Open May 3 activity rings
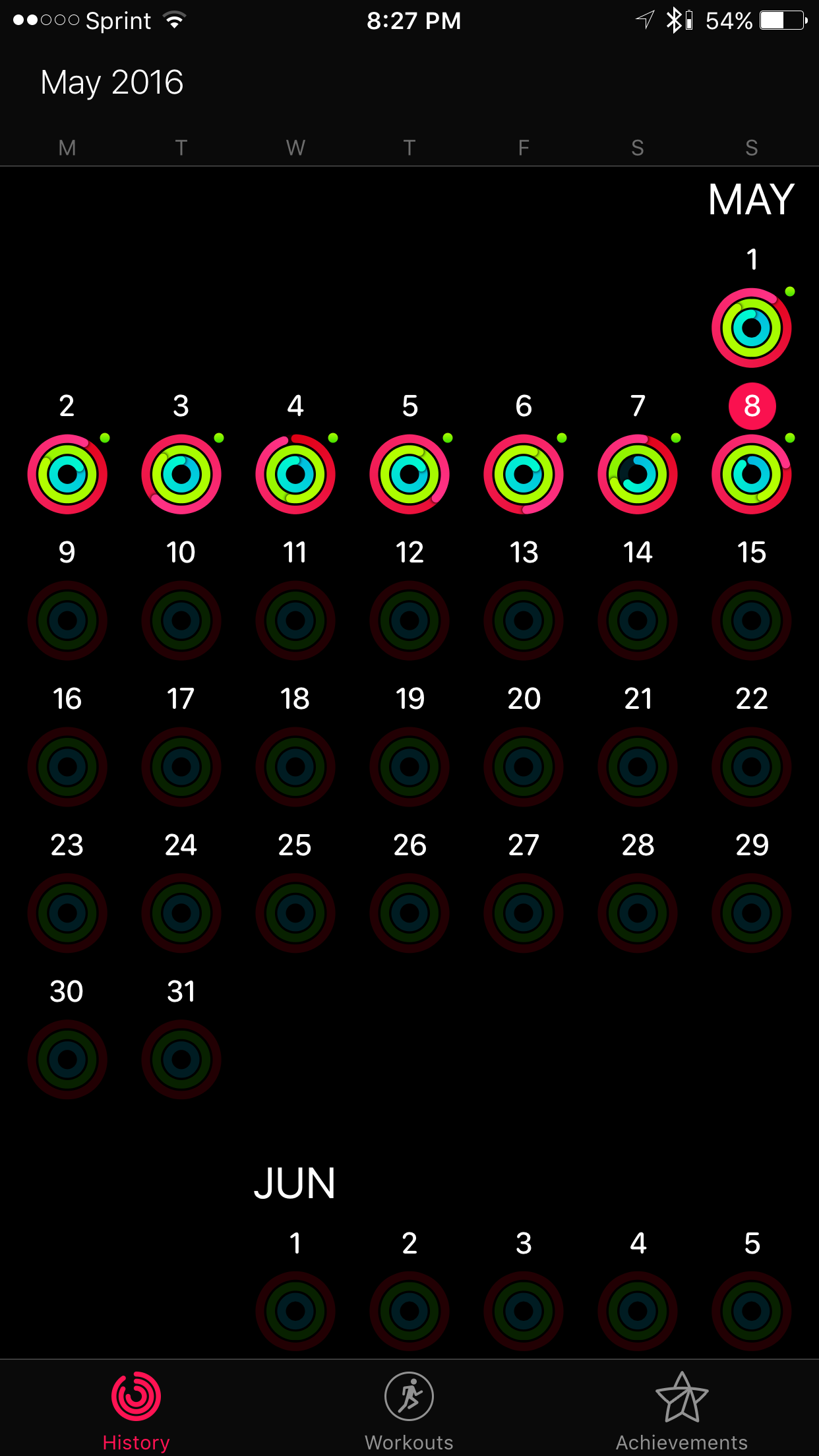This screenshot has height=1456, width=819. (x=181, y=474)
